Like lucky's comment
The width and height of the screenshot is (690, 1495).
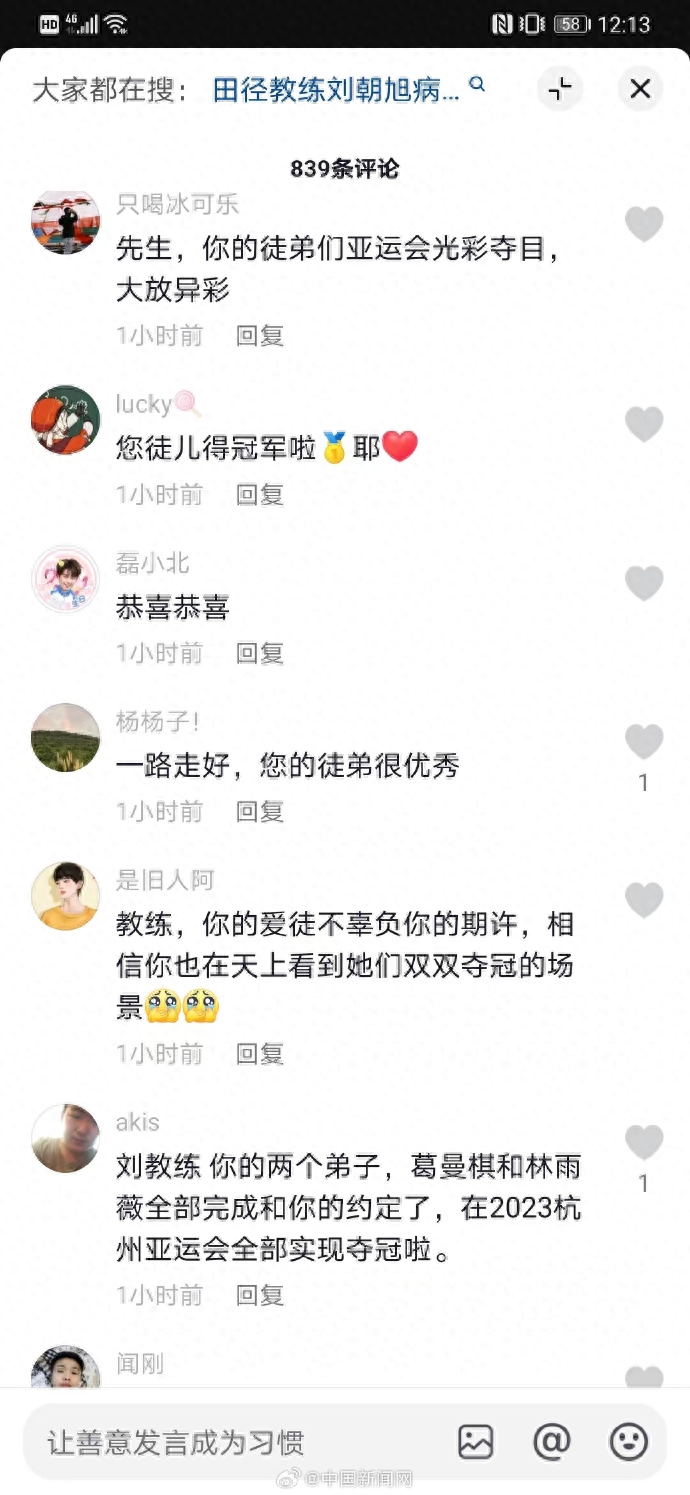pyautogui.click(x=644, y=424)
